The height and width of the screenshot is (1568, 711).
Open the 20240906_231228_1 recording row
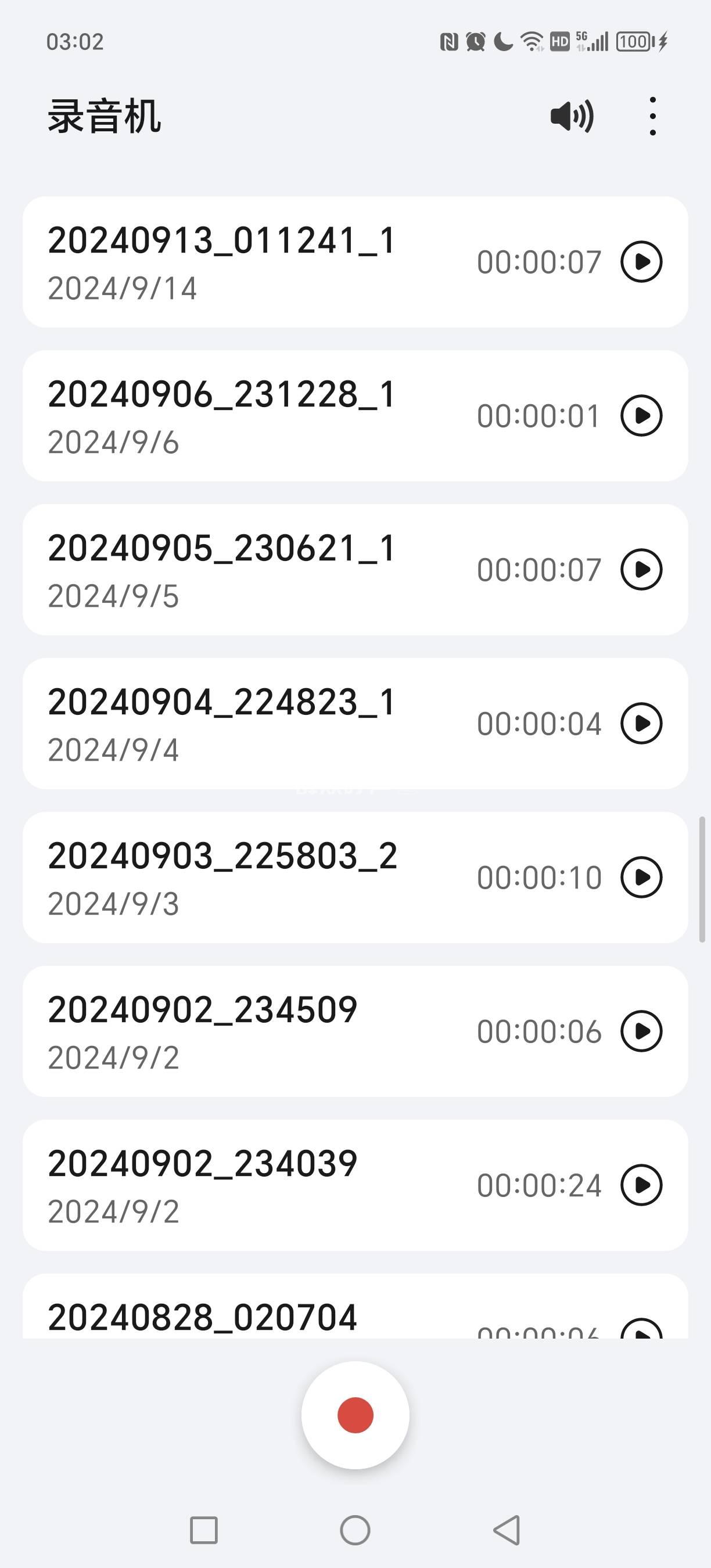click(243, 416)
